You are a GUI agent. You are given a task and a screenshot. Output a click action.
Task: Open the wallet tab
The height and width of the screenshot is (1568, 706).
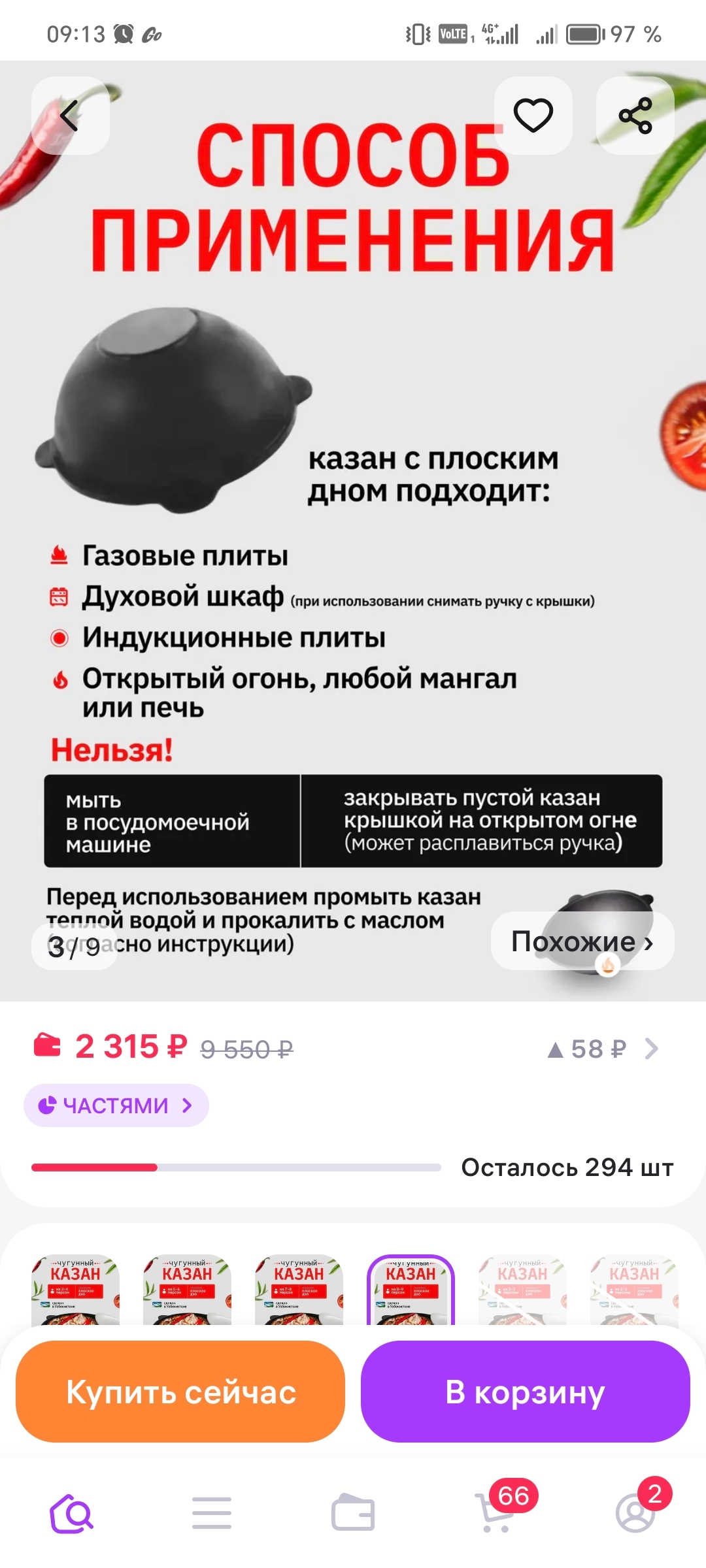pos(353,1513)
